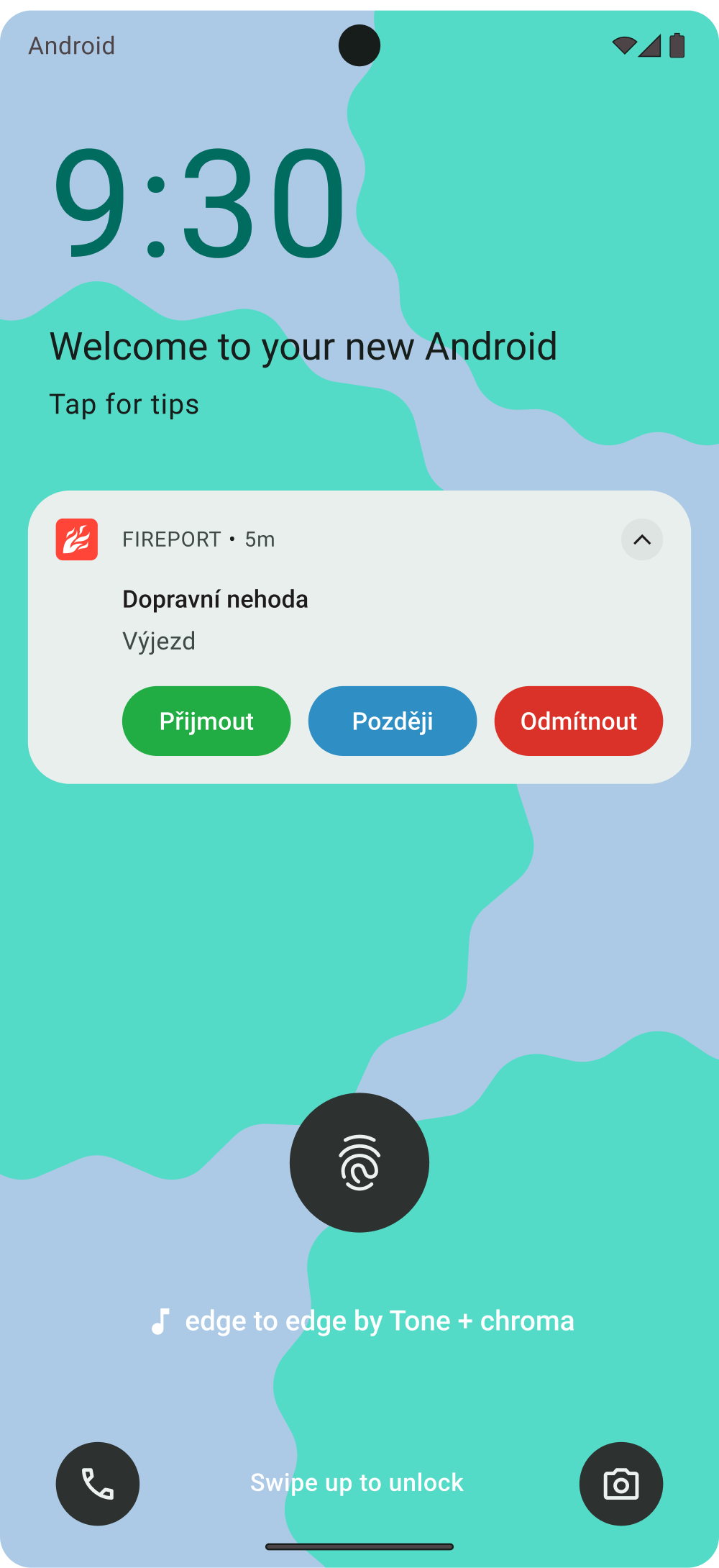The width and height of the screenshot is (719, 1568).
Task: Choose Později to respond later
Action: 392,721
